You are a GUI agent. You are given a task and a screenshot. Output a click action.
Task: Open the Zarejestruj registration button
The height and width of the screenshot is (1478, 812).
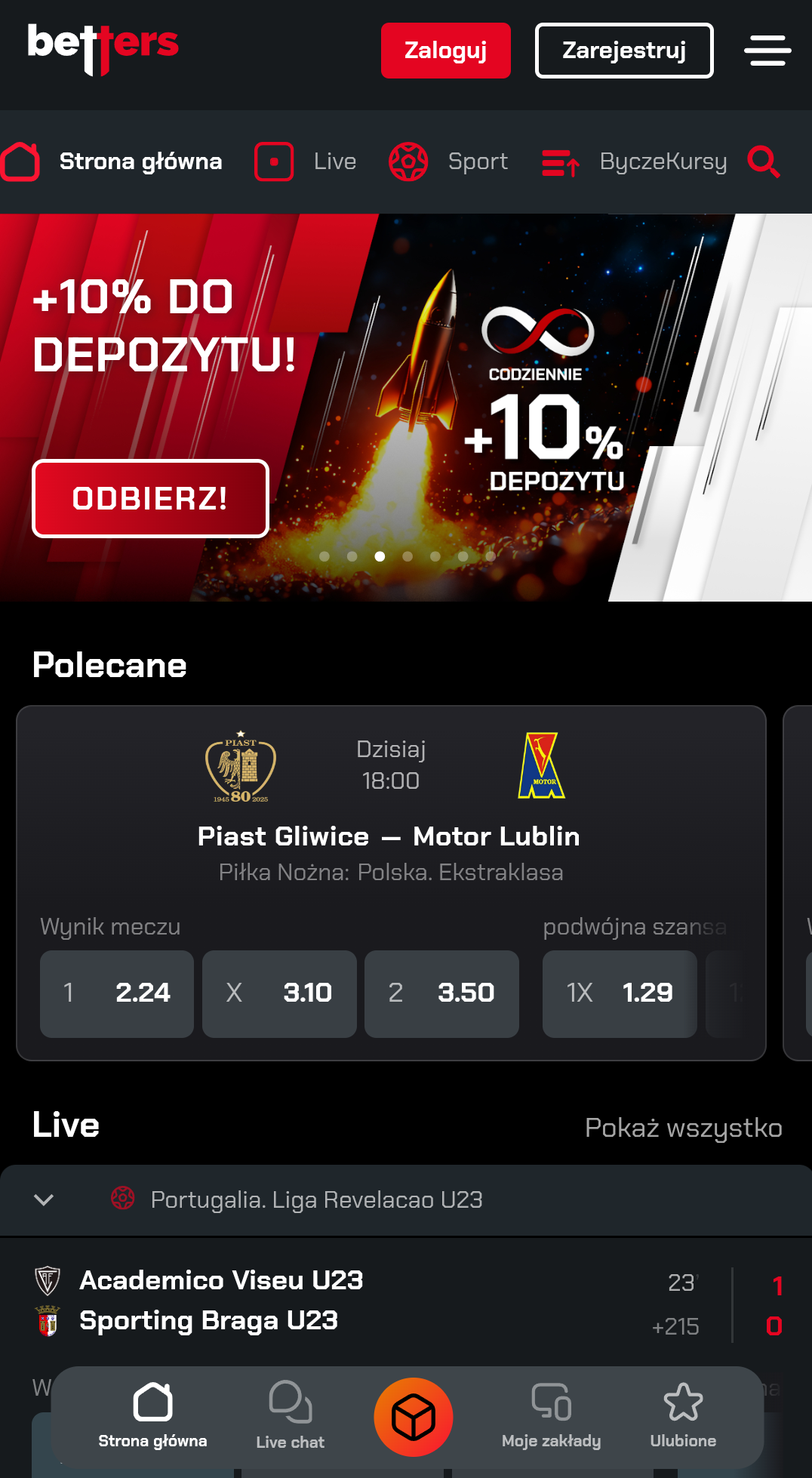pyautogui.click(x=623, y=51)
